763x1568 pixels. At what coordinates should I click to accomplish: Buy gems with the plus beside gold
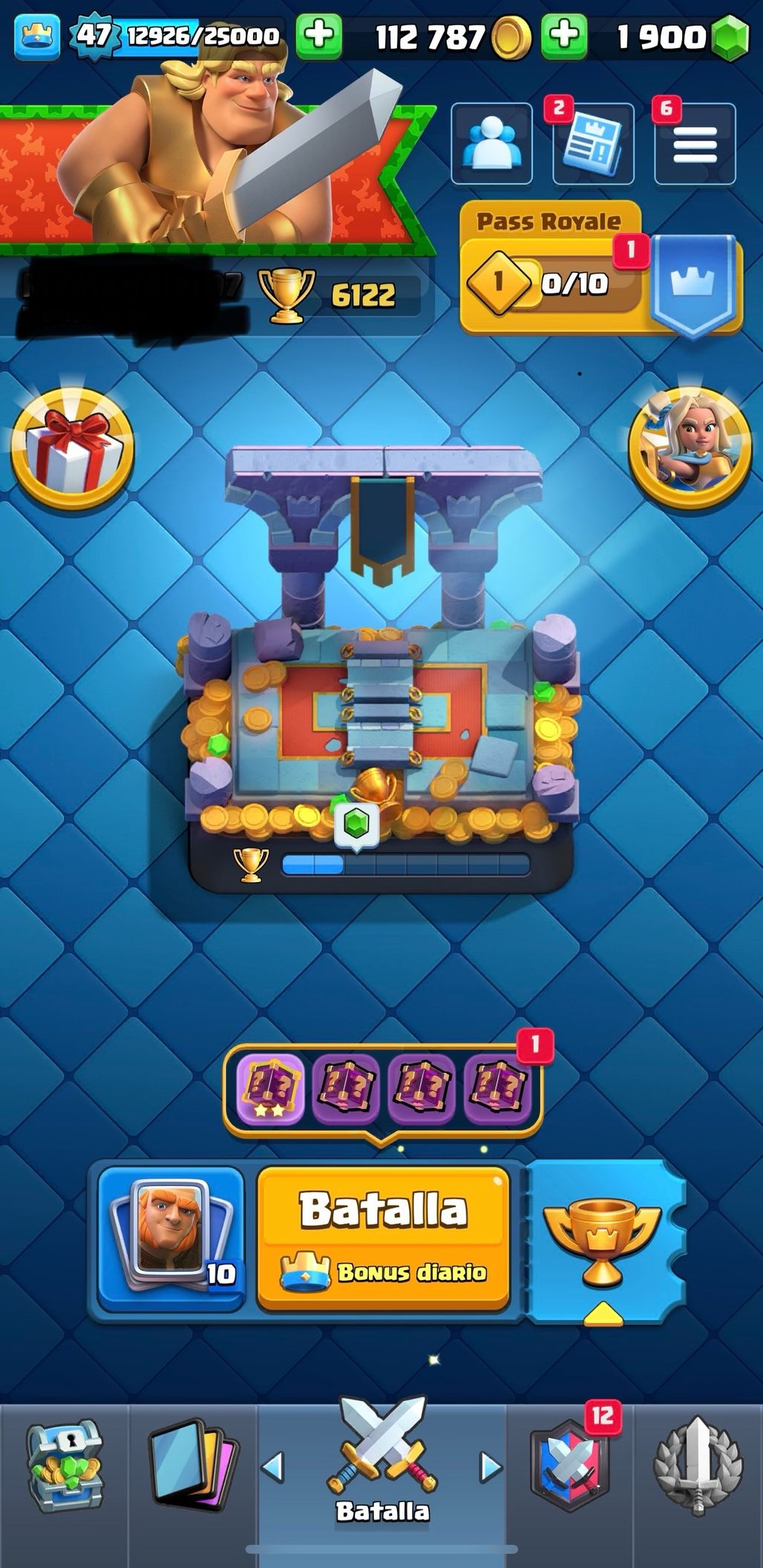[x=565, y=36]
